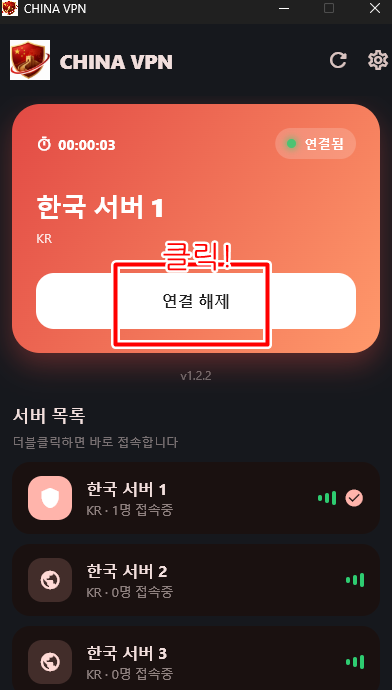Select 한국 서버 3 in the server list
The width and height of the screenshot is (392, 690).
196,659
